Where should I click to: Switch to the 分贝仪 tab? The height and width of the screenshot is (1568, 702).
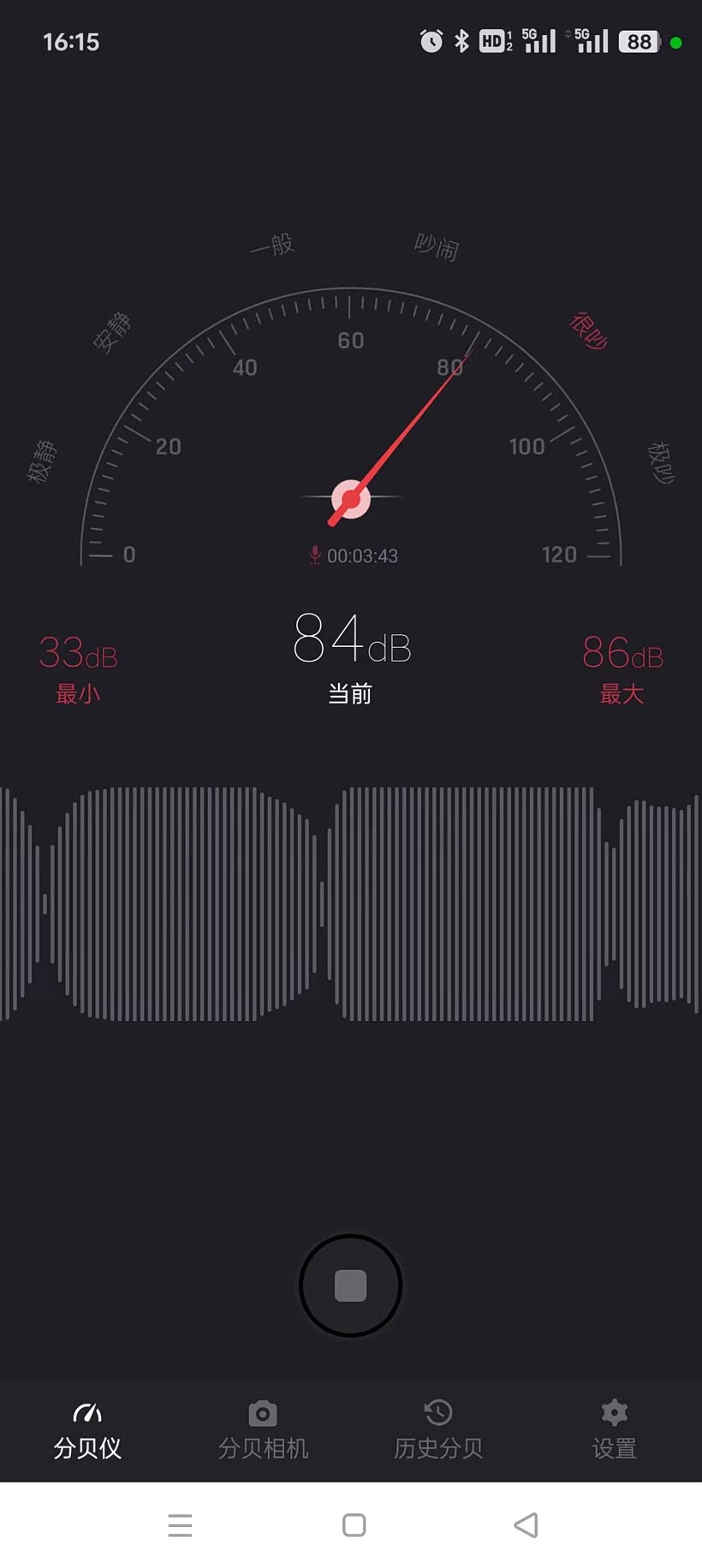(x=87, y=1431)
